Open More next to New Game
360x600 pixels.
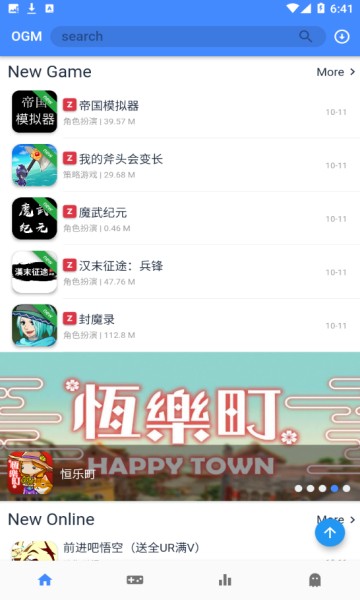pos(336,72)
